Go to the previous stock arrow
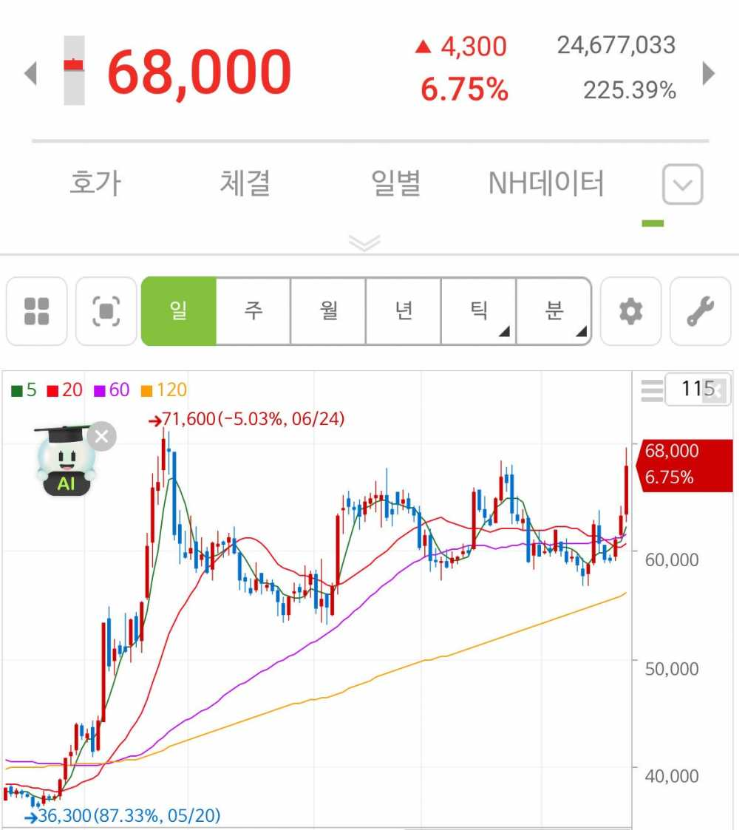This screenshot has width=739, height=830. tap(30, 73)
